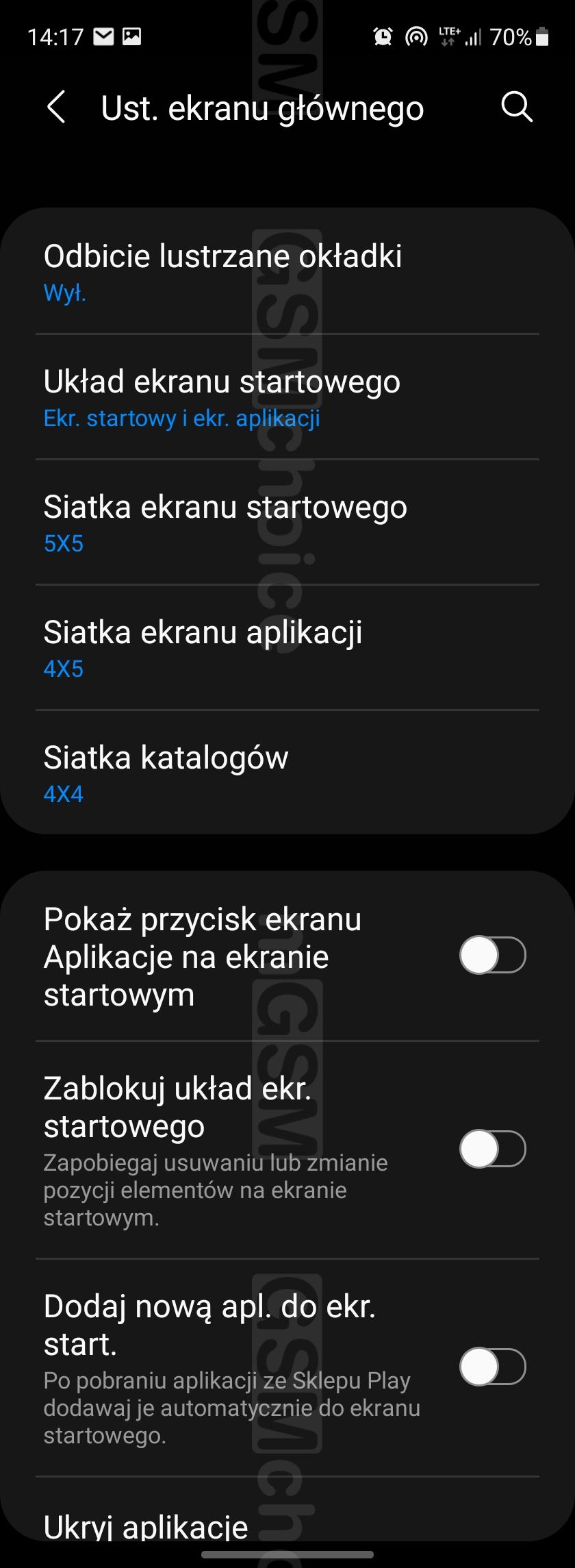Image resolution: width=575 pixels, height=1568 pixels.
Task: Open Siatka ekranu aplikacji setting
Action: [287, 648]
